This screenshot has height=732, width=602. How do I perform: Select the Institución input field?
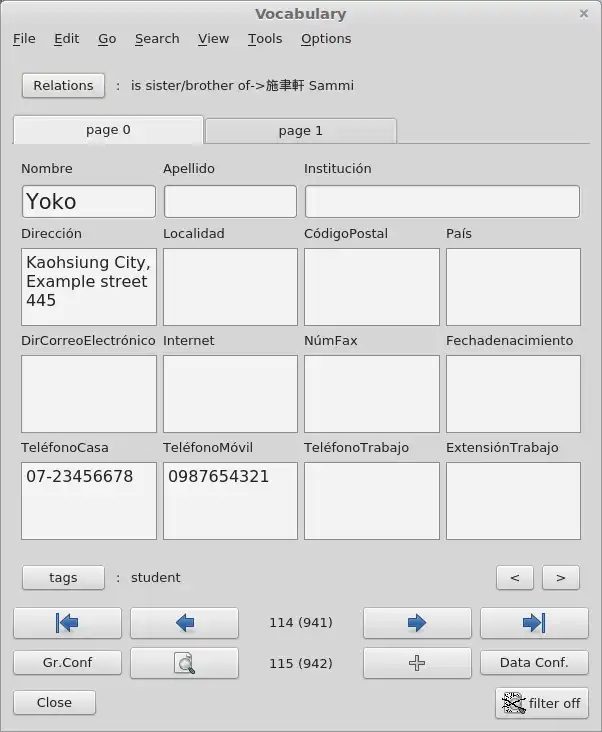[x=442, y=202]
